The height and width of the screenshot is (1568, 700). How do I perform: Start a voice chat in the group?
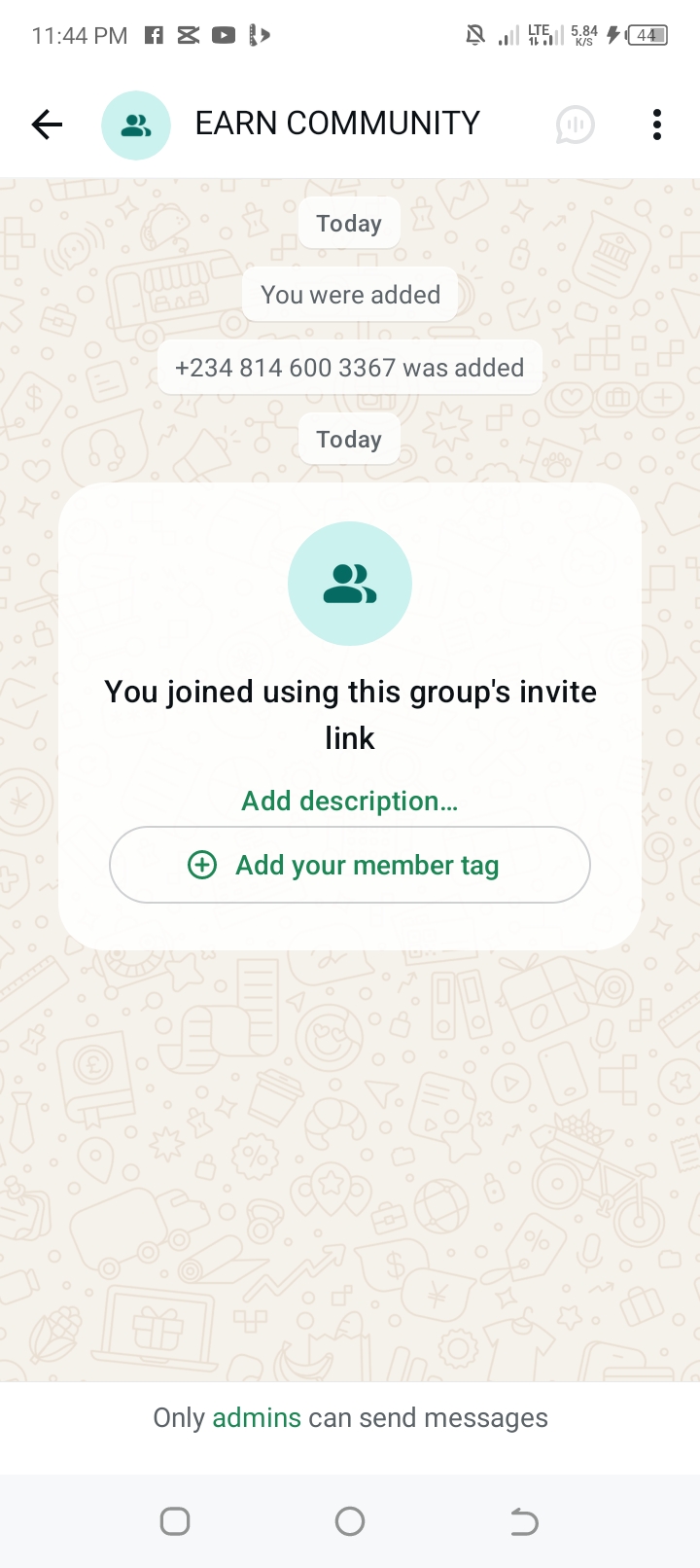click(x=575, y=125)
